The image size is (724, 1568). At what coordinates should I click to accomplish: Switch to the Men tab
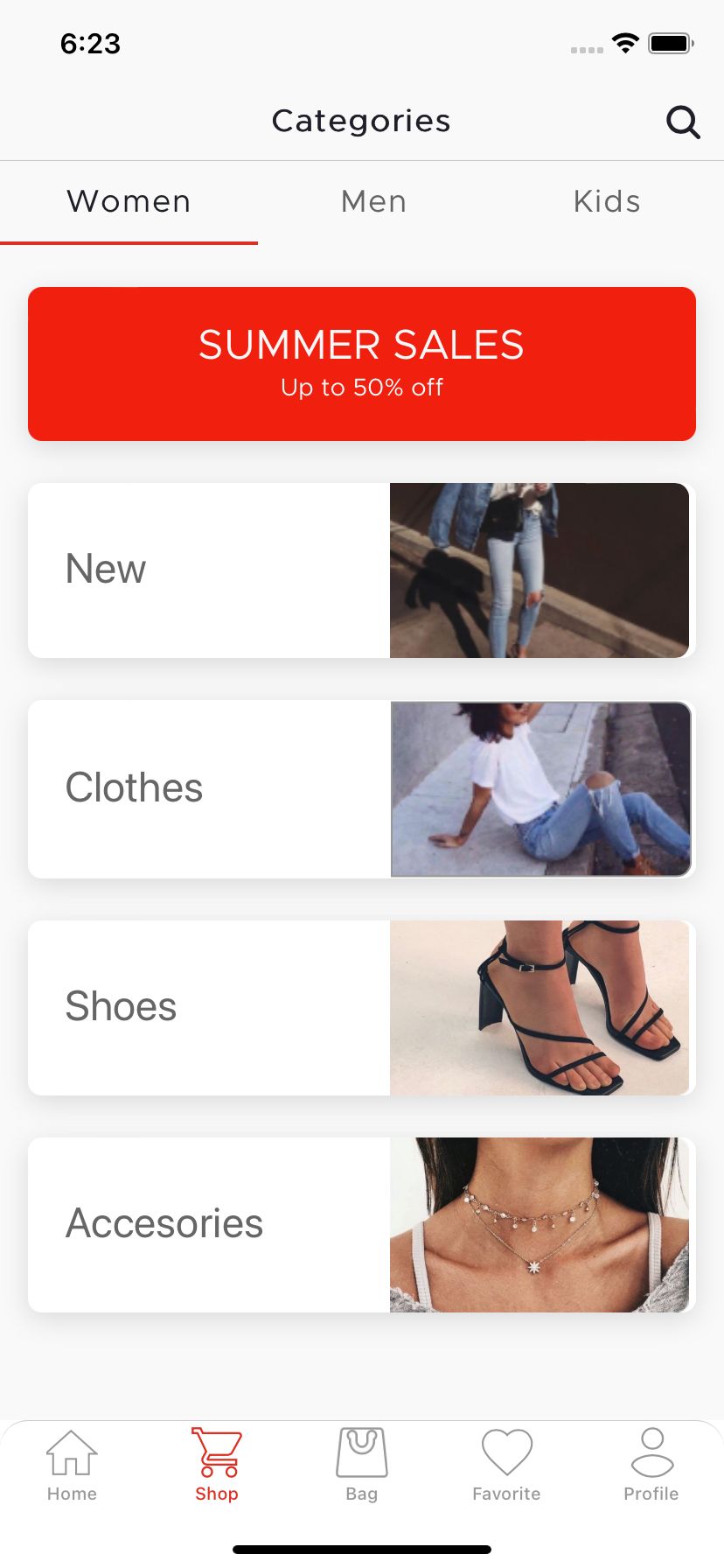(x=373, y=202)
